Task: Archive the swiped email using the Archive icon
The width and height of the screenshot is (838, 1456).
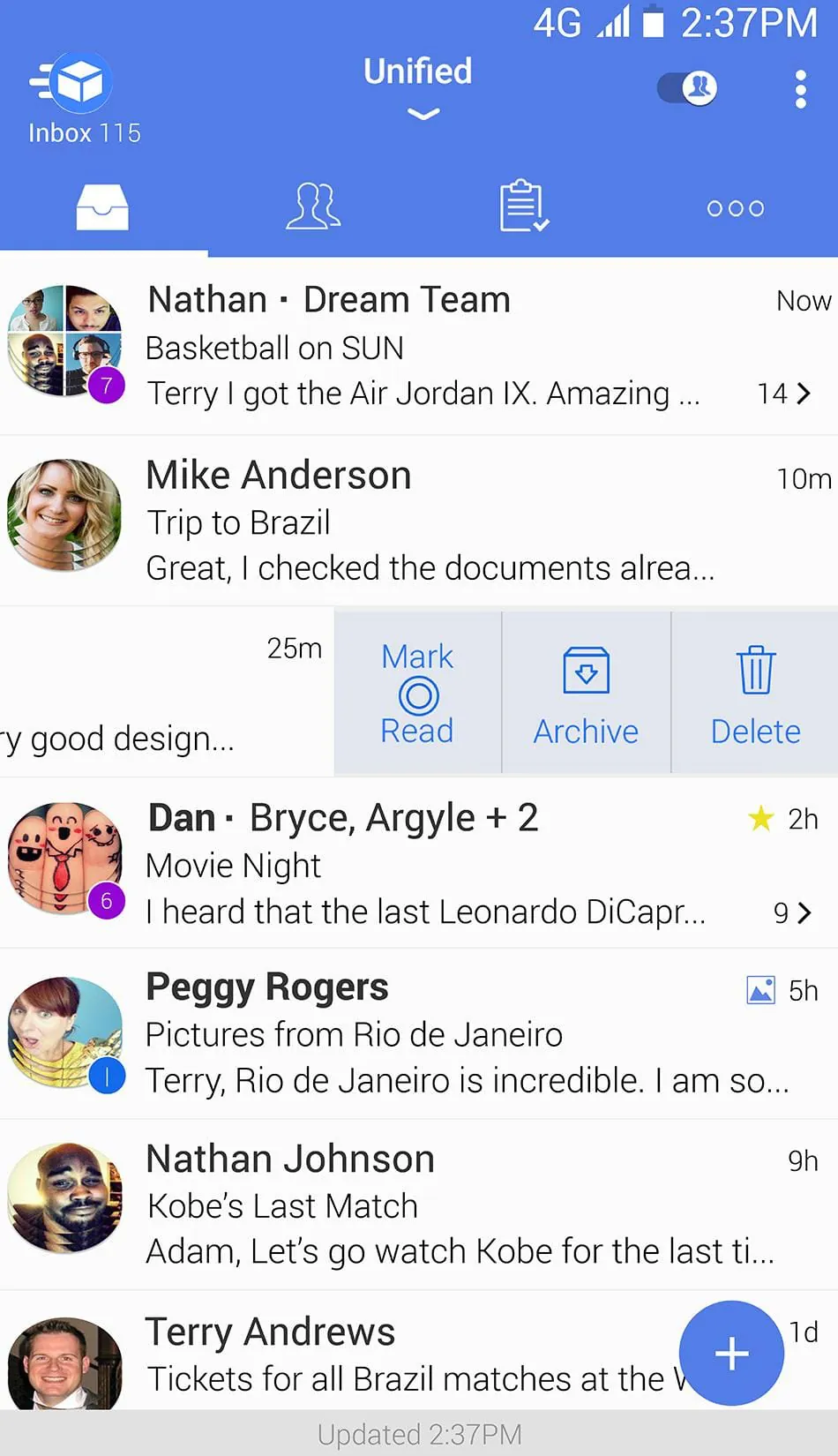Action: click(586, 693)
